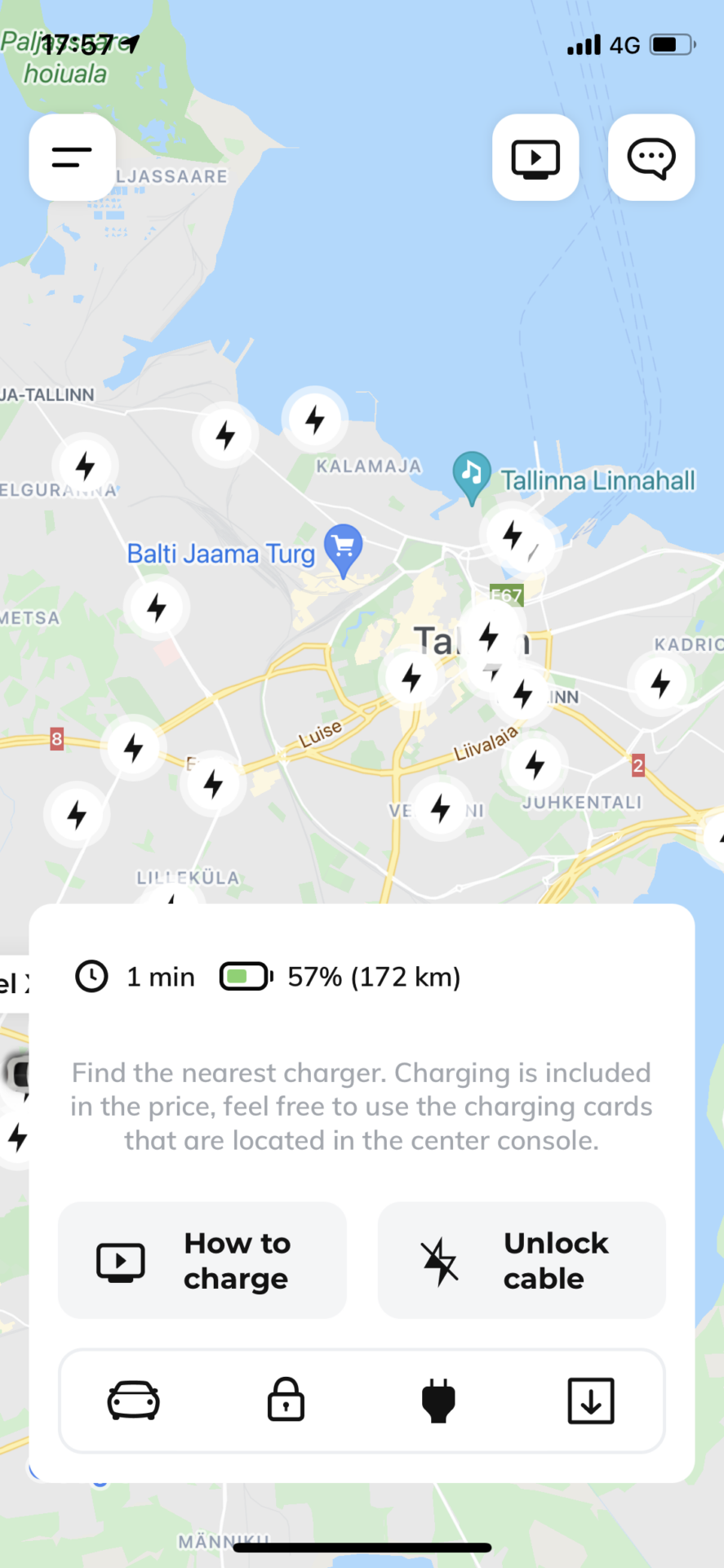Select the car icon in bottom toolbar
Screen dimensions: 724x1568
[x=134, y=1400]
